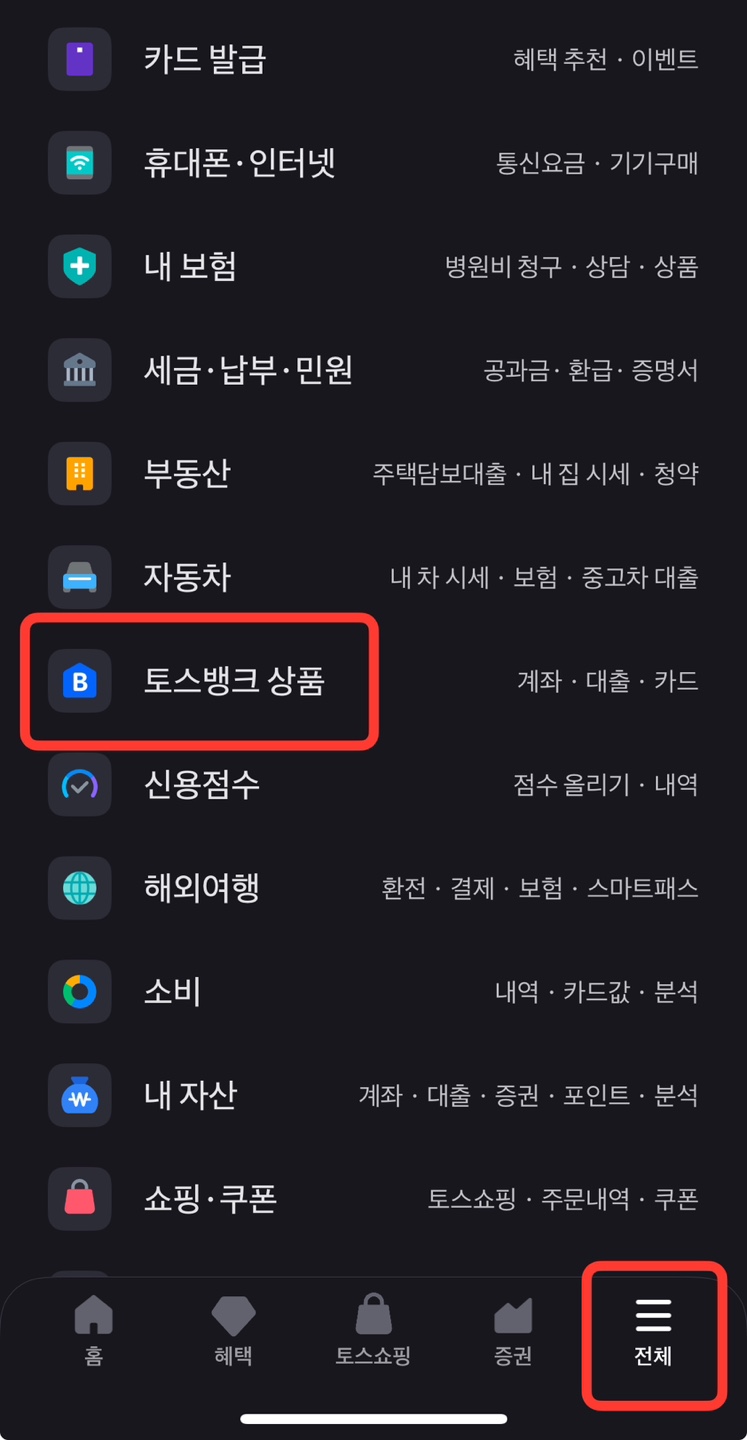Open the 혜택 tab
Image resolution: width=747 pixels, height=1440 pixels.
coord(233,1332)
